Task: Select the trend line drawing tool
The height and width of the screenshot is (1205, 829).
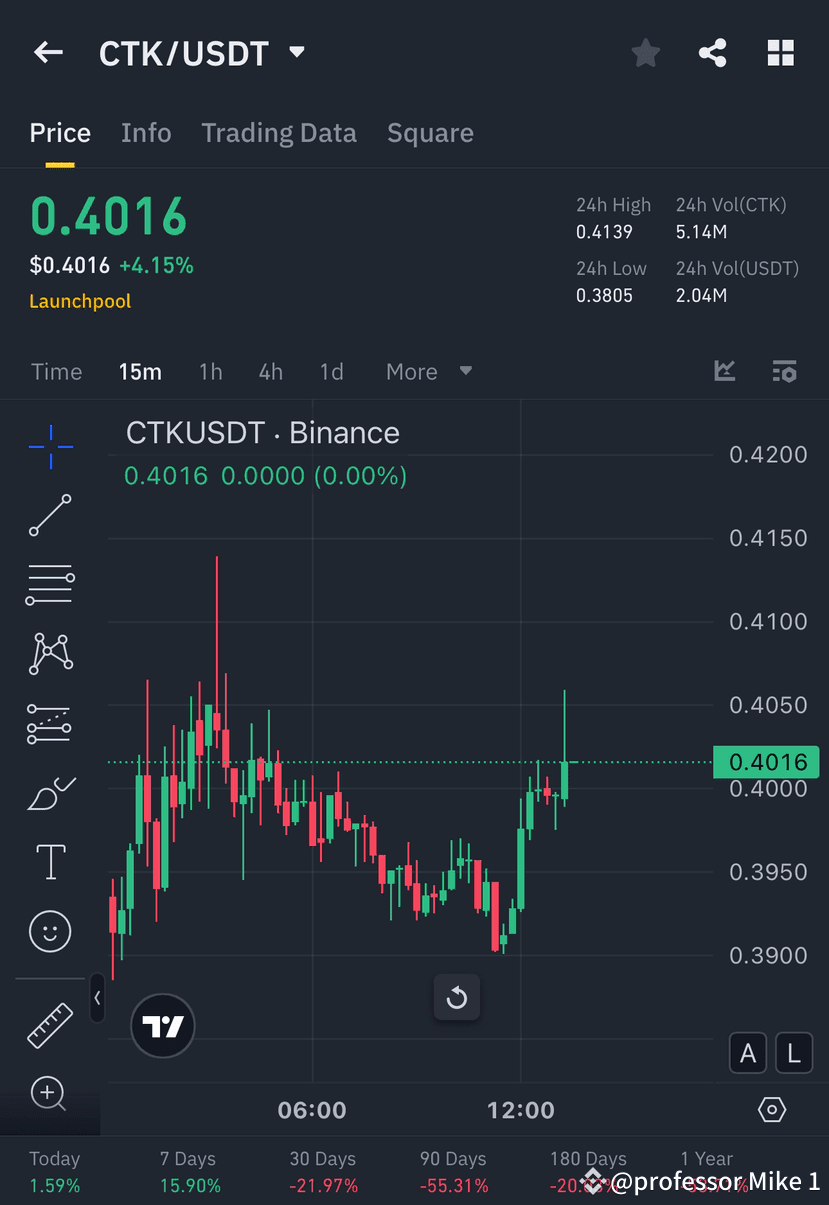Action: 49,516
